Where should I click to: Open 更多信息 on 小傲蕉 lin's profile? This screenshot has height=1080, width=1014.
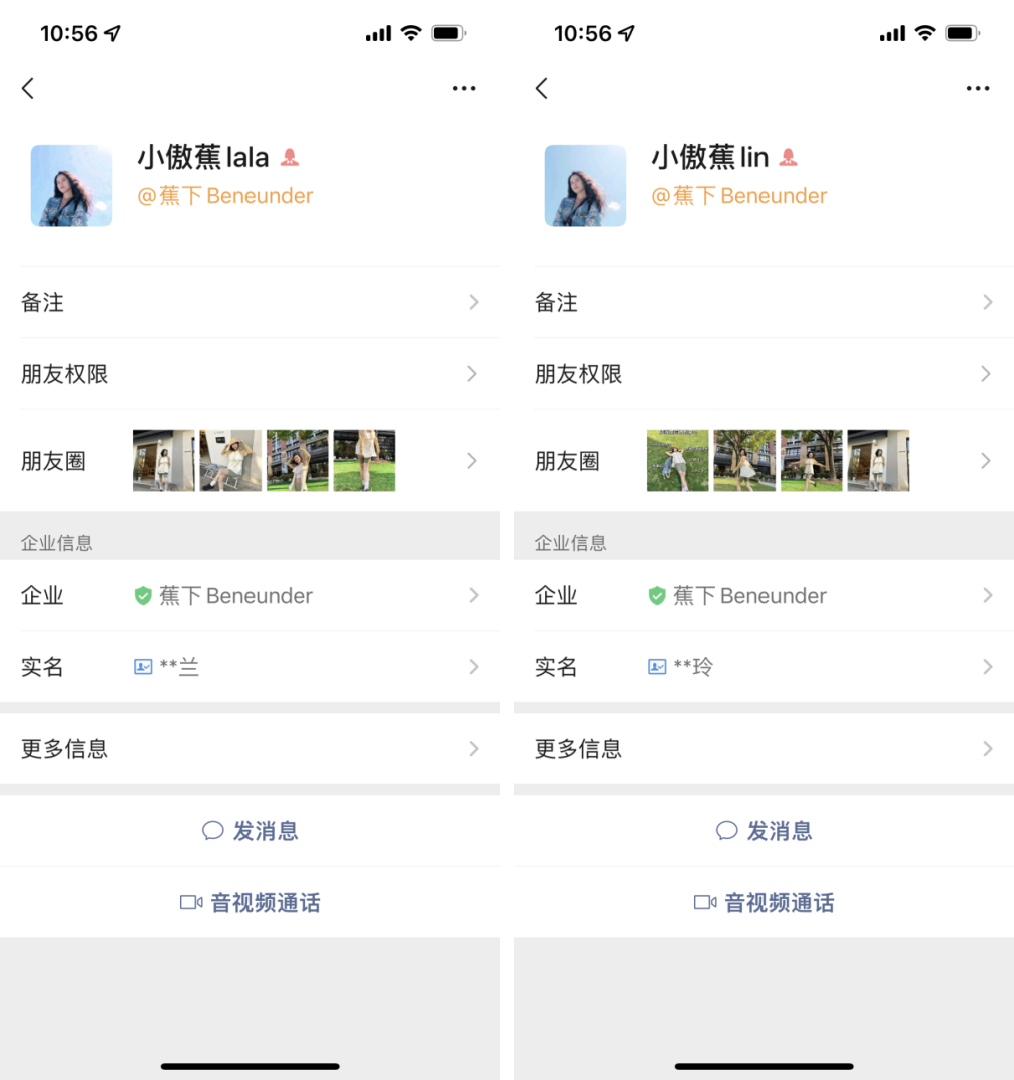[764, 749]
